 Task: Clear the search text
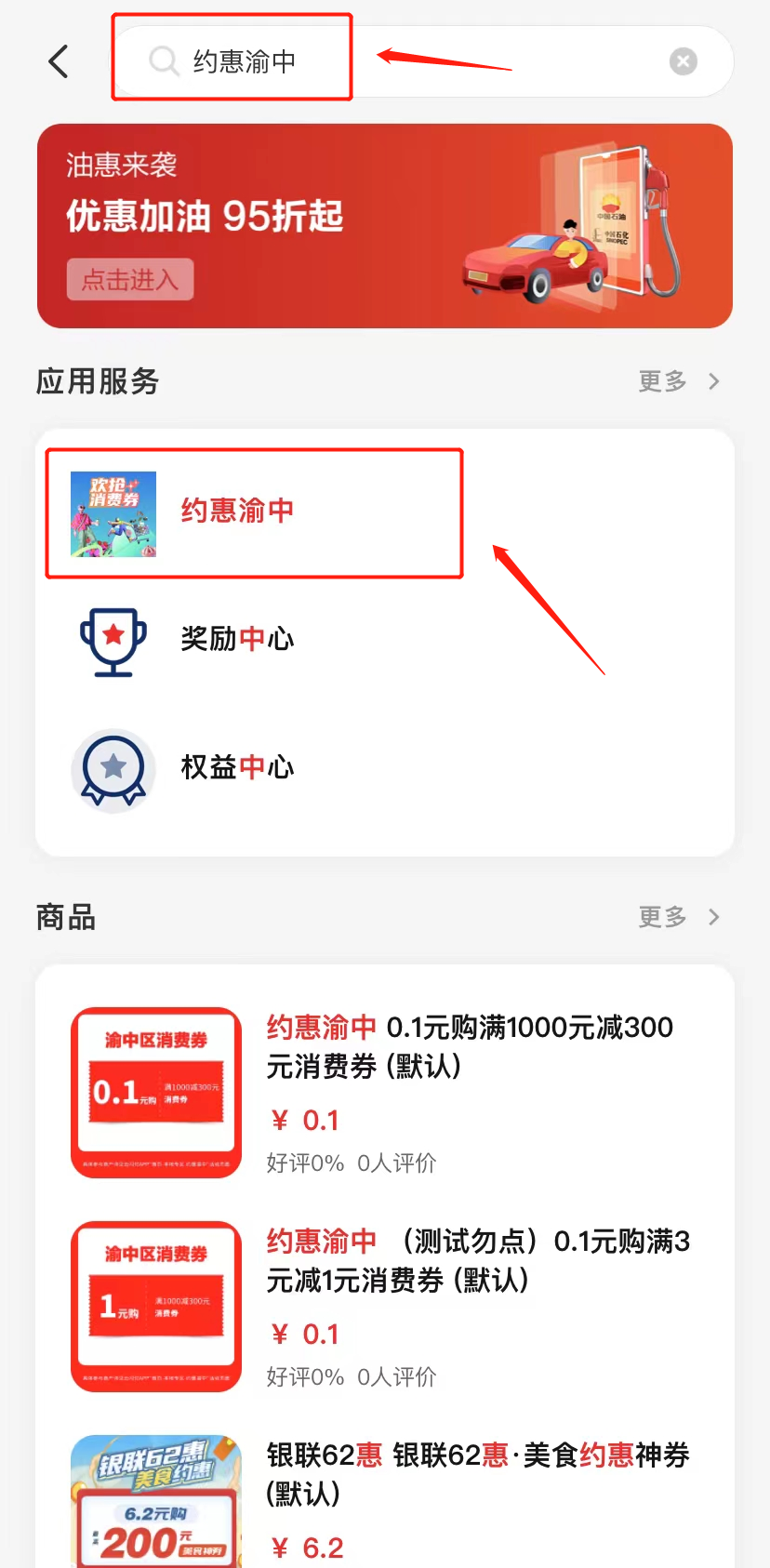[x=684, y=61]
